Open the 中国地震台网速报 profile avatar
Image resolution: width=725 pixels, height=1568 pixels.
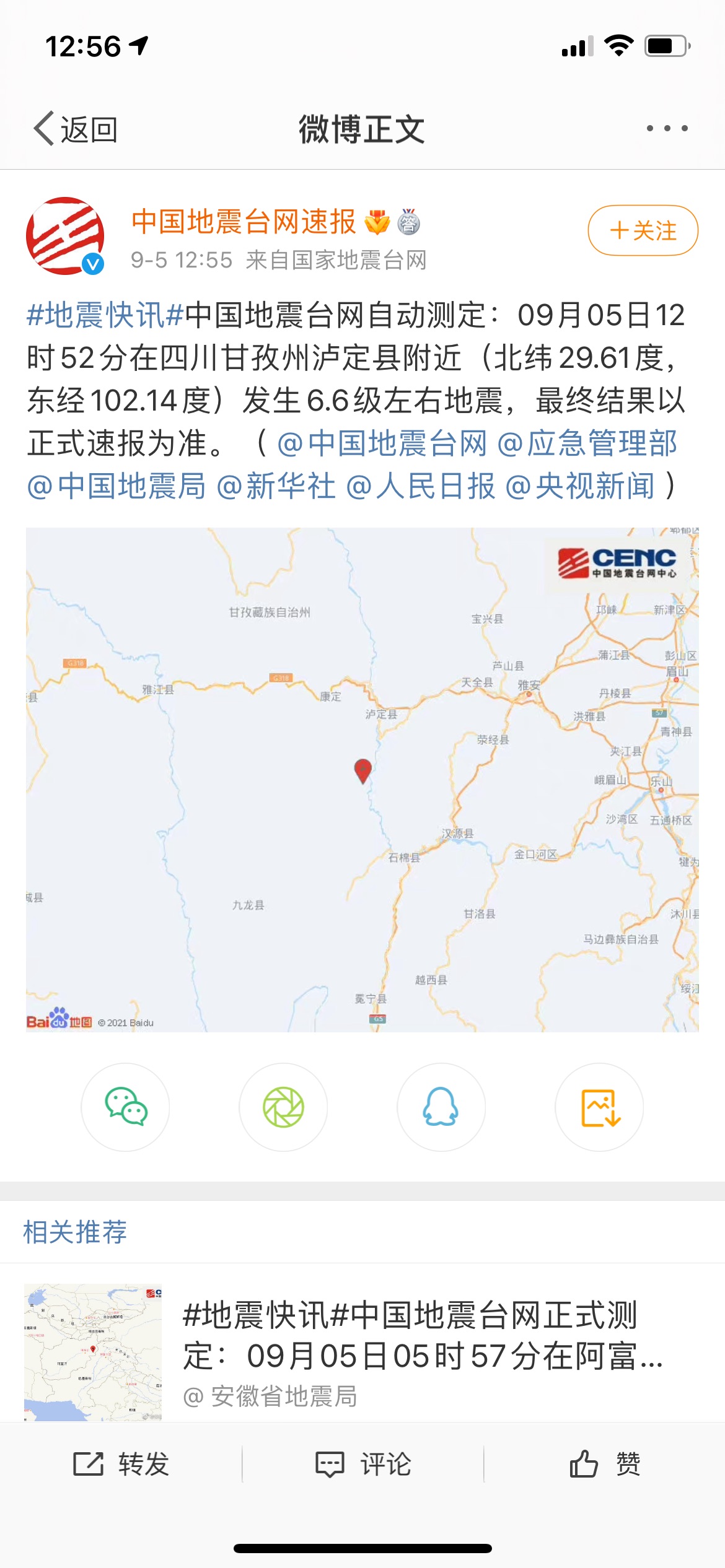click(x=65, y=236)
